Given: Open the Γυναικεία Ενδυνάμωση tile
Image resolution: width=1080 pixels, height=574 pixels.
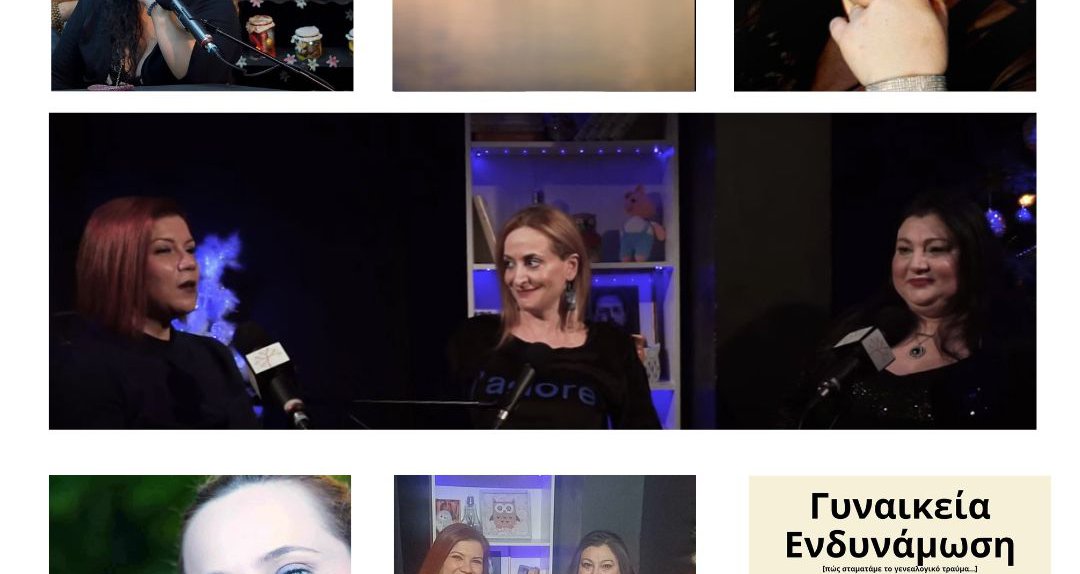Looking at the screenshot, I should click(x=899, y=525).
